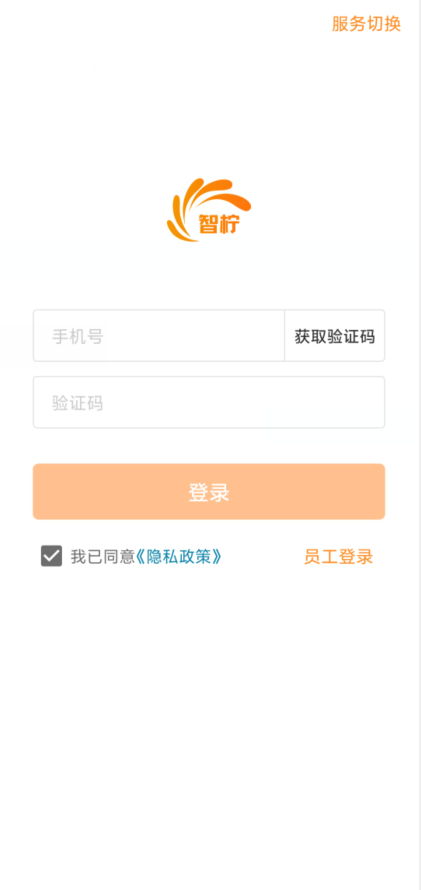This screenshot has height=890, width=421.
Task: Focus the 验证码 verification code field
Action: pyautogui.click(x=209, y=402)
